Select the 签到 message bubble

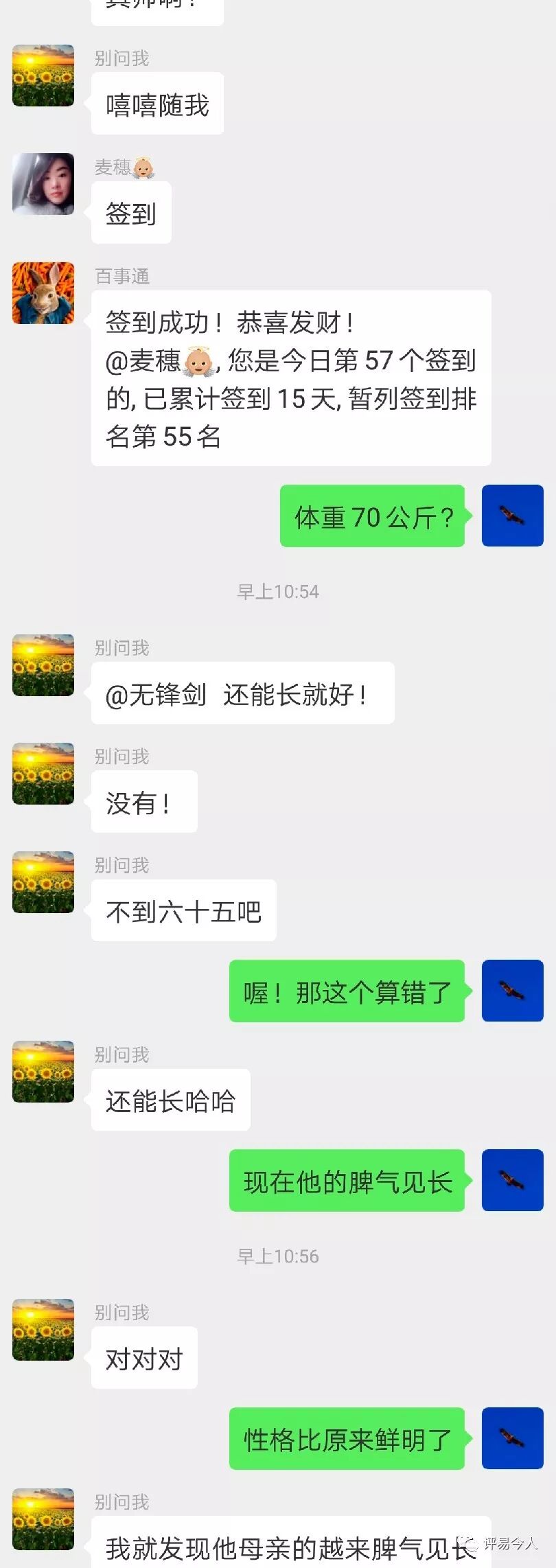point(130,214)
